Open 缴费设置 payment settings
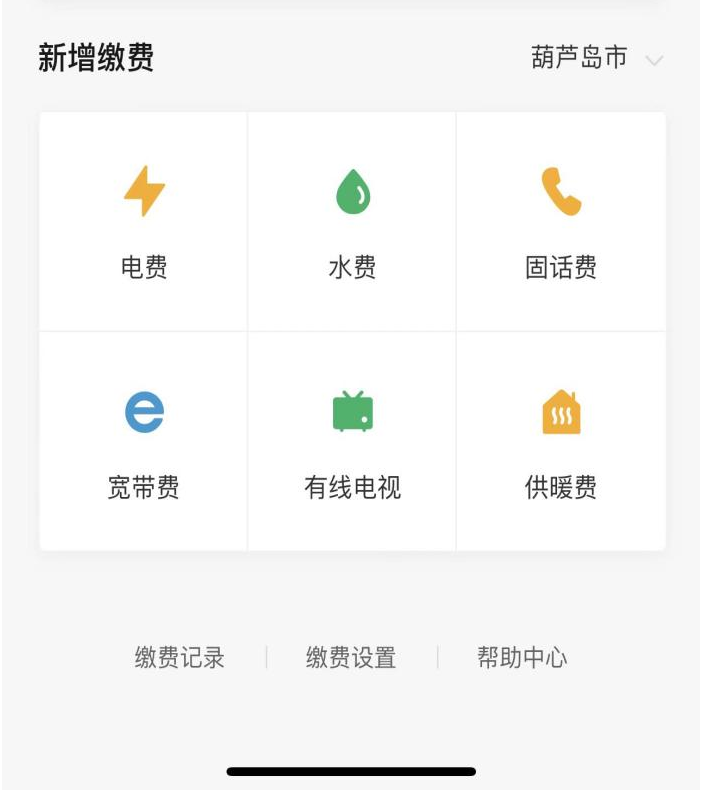This screenshot has width=701, height=790. point(351,657)
